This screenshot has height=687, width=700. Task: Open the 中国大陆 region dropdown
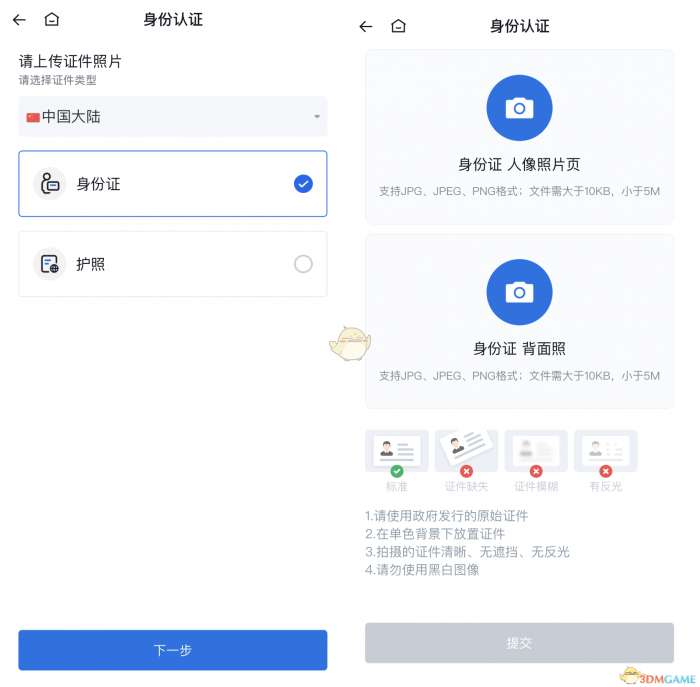[173, 117]
